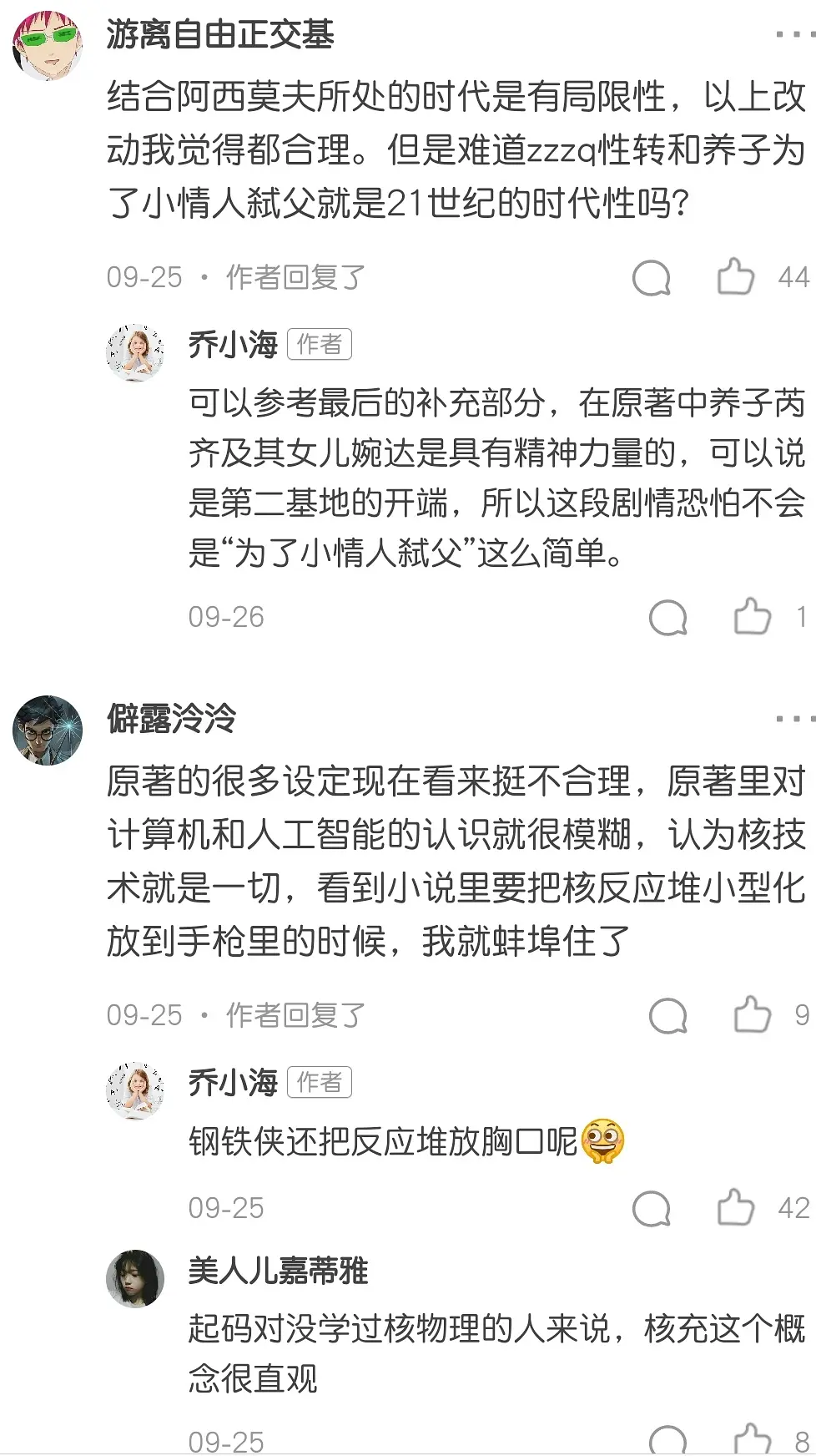816x1456 pixels.
Task: Like 乔小海's 钢铁侠 reply
Action: 735,1207
